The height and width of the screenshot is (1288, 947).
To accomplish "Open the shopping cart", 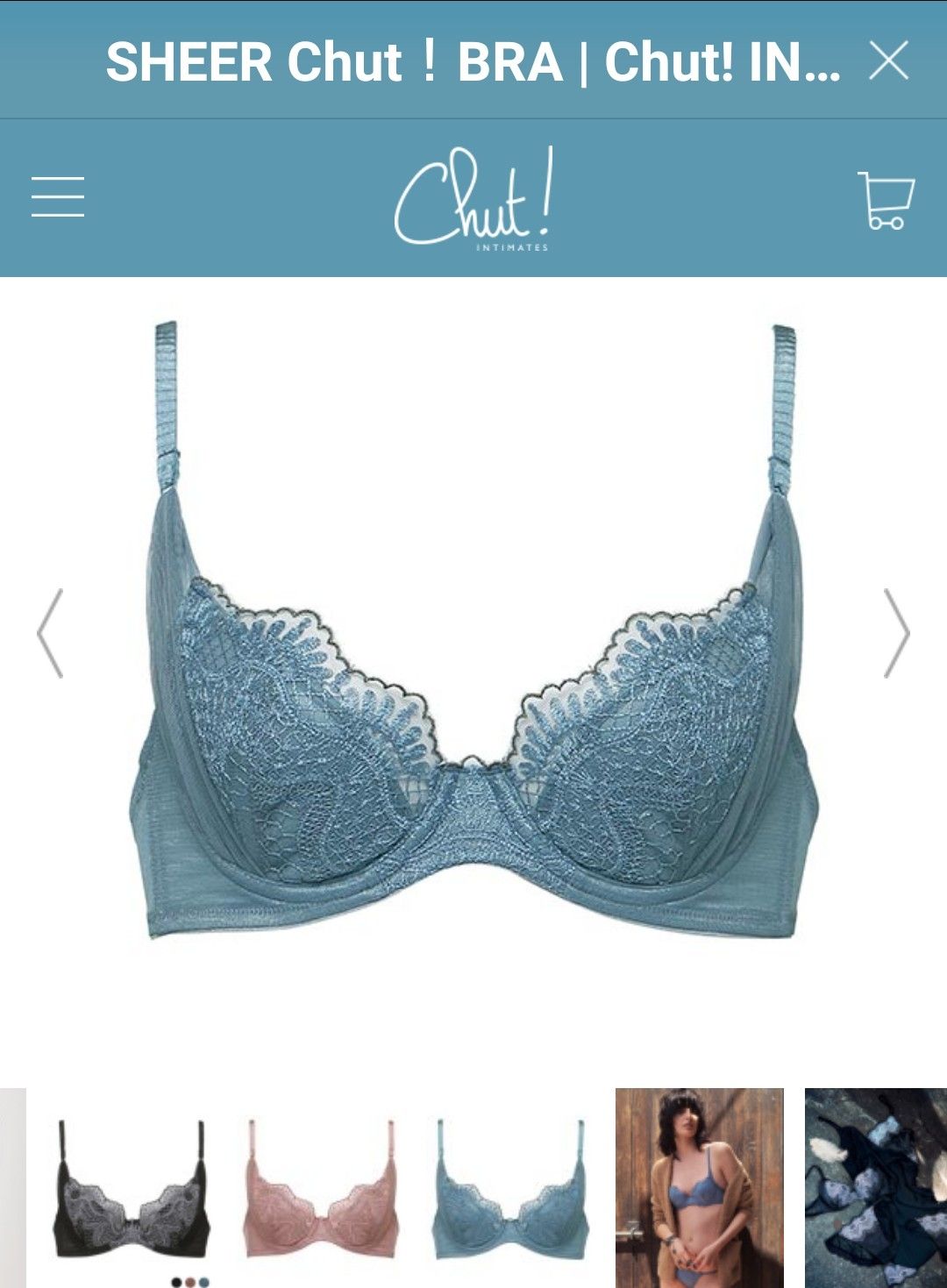I will (x=885, y=201).
